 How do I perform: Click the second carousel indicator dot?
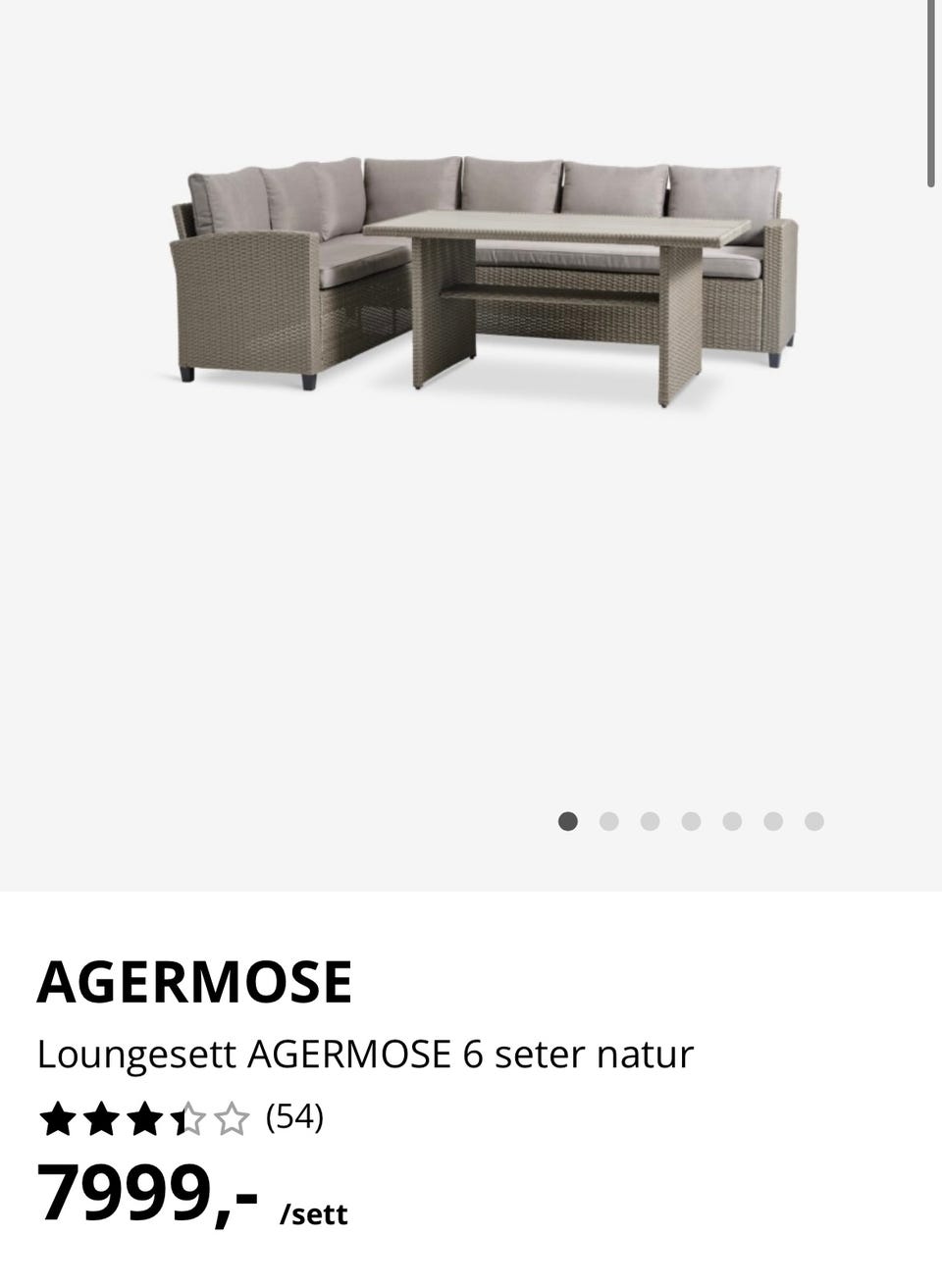pos(607,821)
